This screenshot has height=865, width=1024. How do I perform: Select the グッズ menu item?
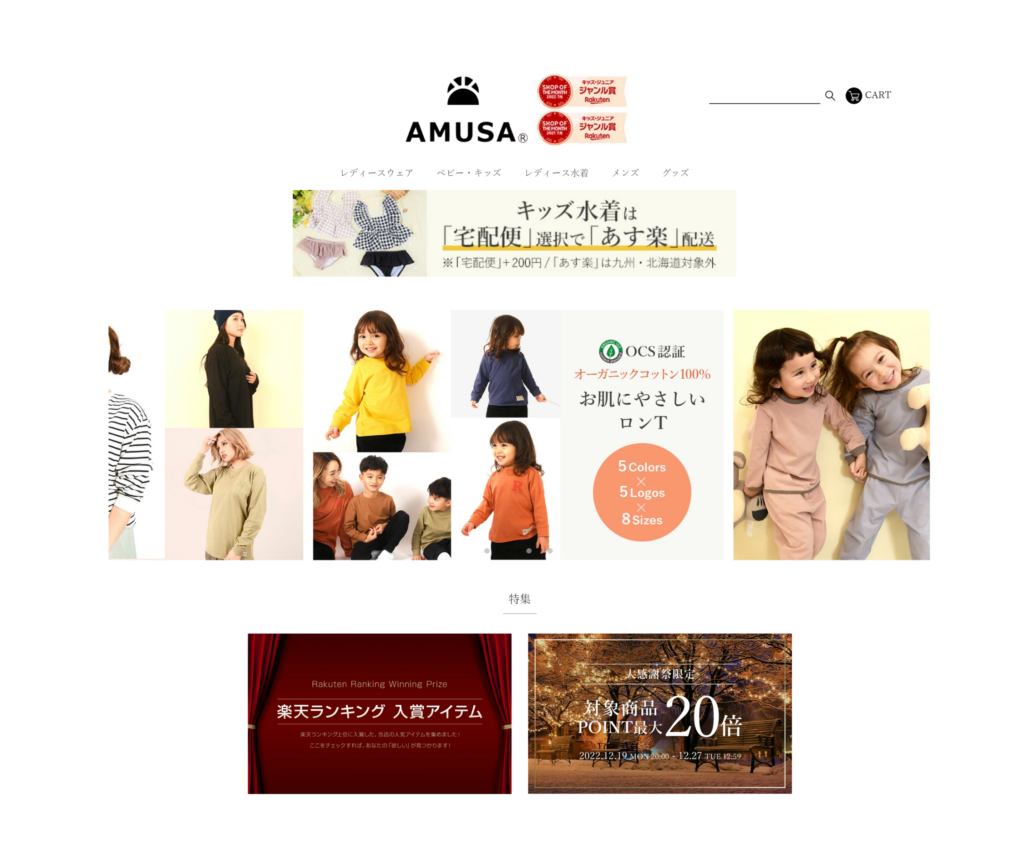point(675,173)
